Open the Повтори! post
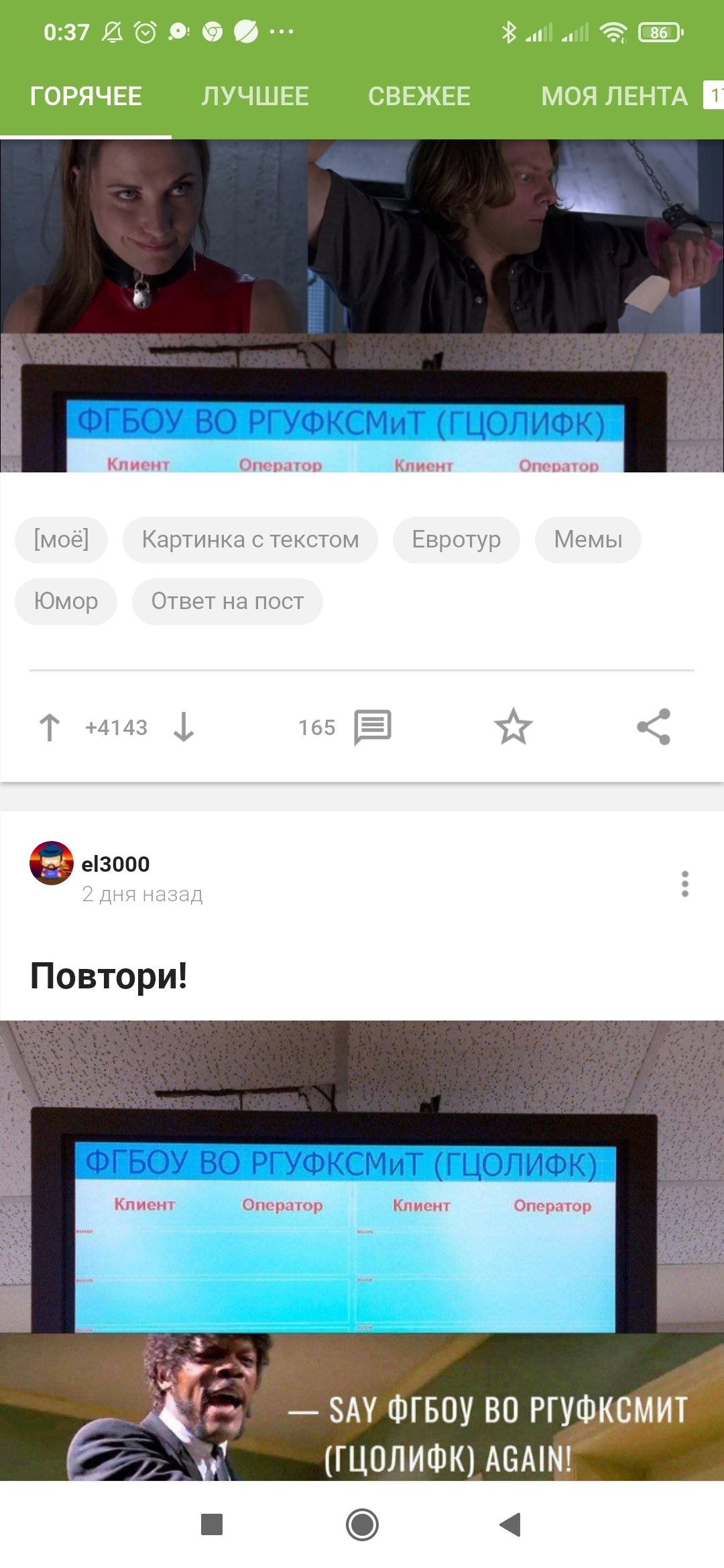724x1568 pixels. (109, 976)
